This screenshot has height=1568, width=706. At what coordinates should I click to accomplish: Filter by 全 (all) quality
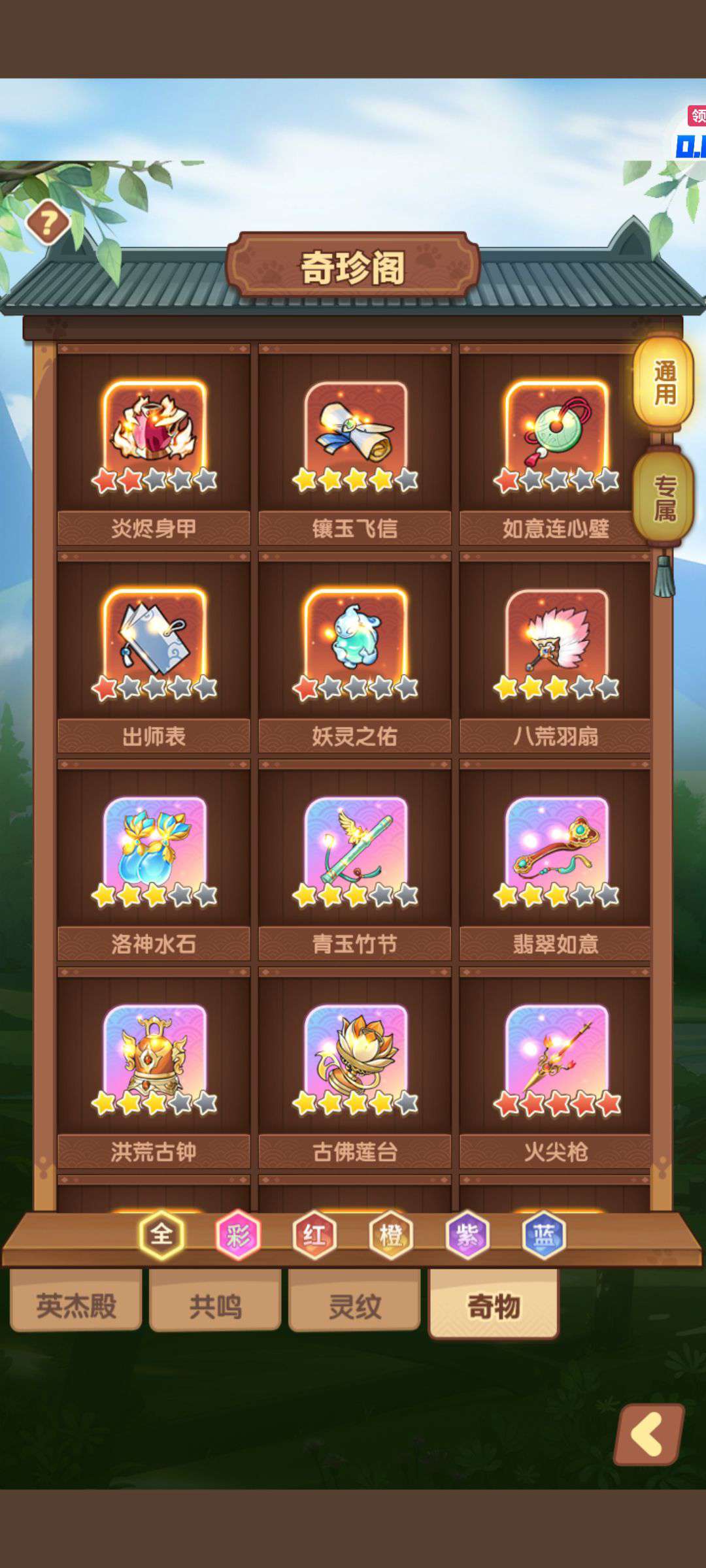click(161, 1235)
